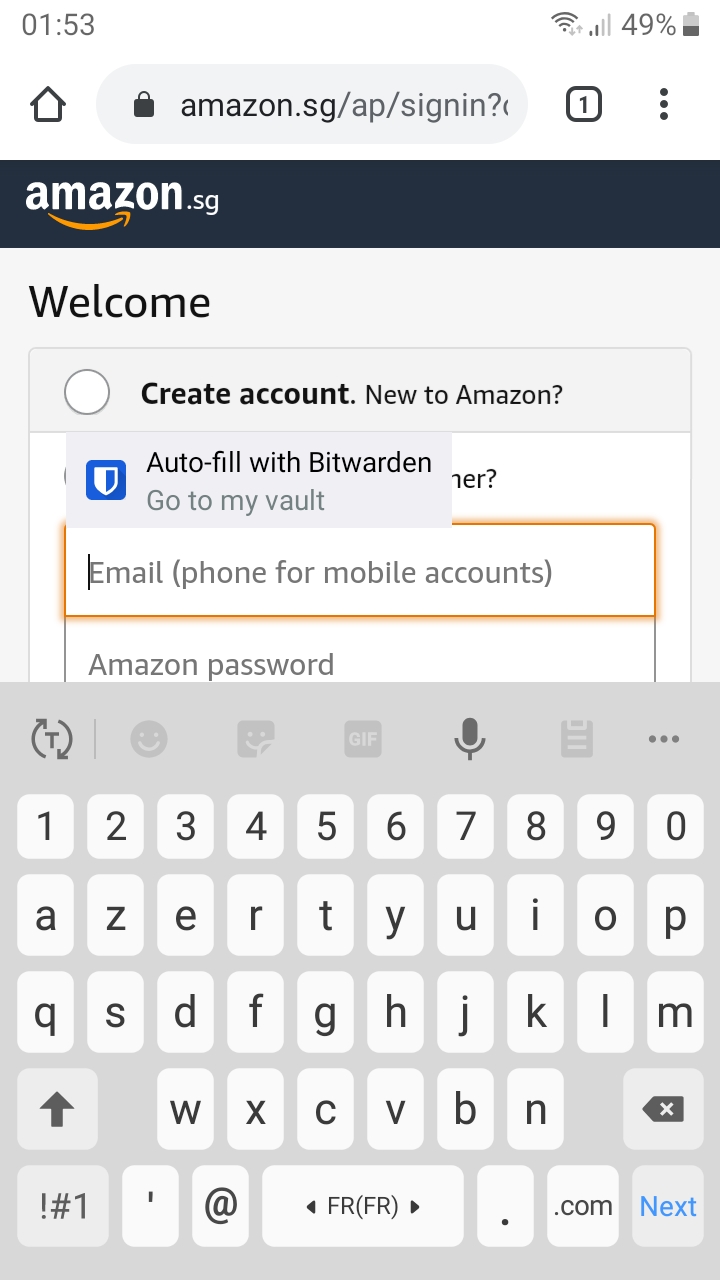Viewport: 720px width, 1280px height.
Task: Tap the Next key on keyboard
Action: [x=668, y=1206]
